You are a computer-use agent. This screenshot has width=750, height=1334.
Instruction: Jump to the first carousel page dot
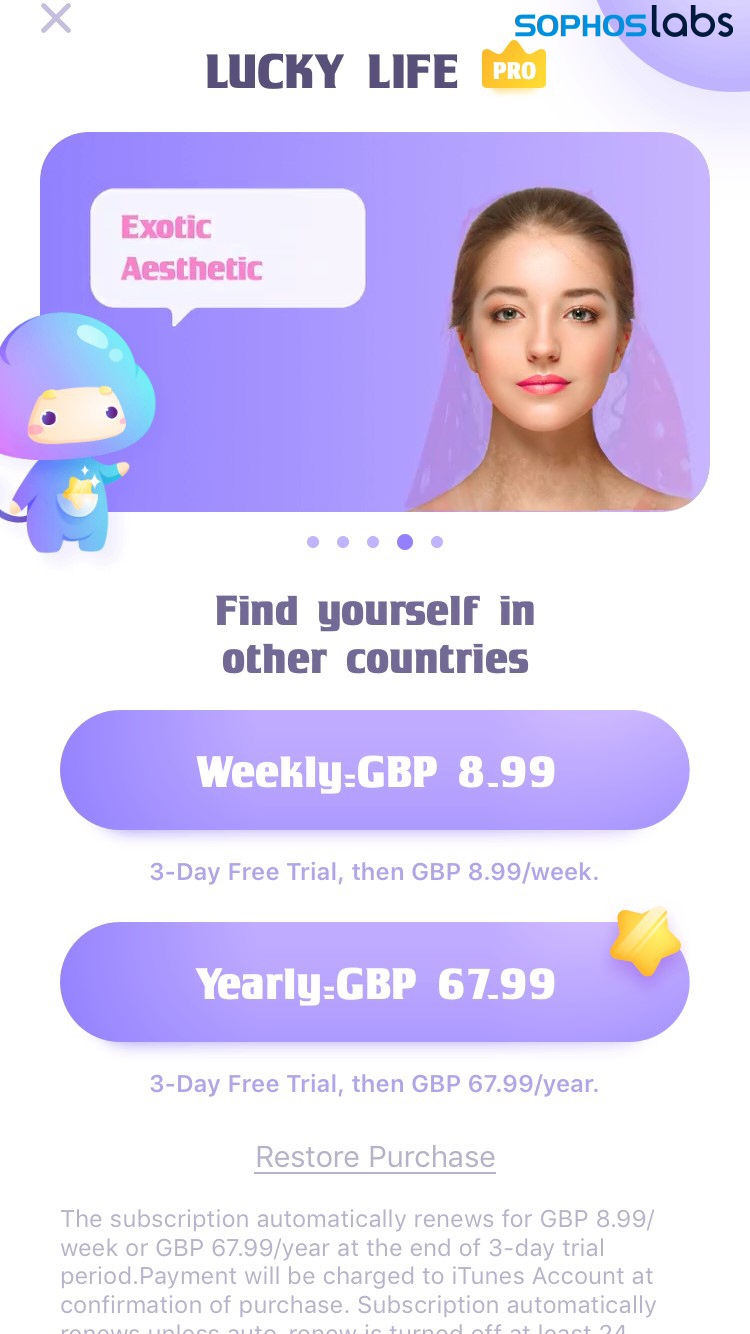[313, 542]
